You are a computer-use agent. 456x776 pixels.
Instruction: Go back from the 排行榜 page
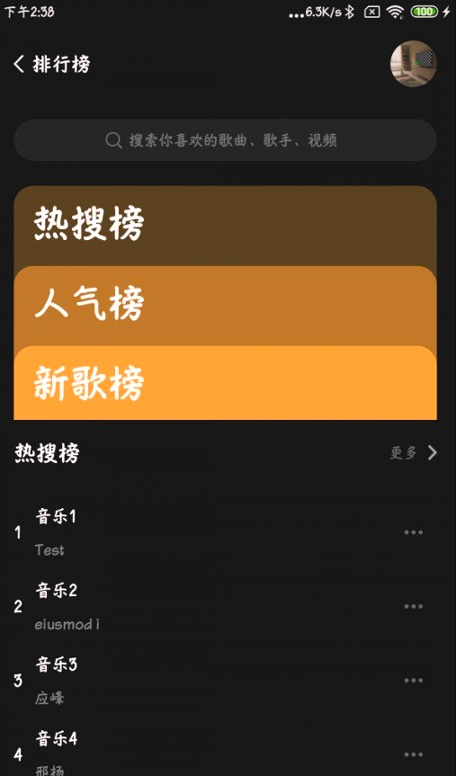19,64
